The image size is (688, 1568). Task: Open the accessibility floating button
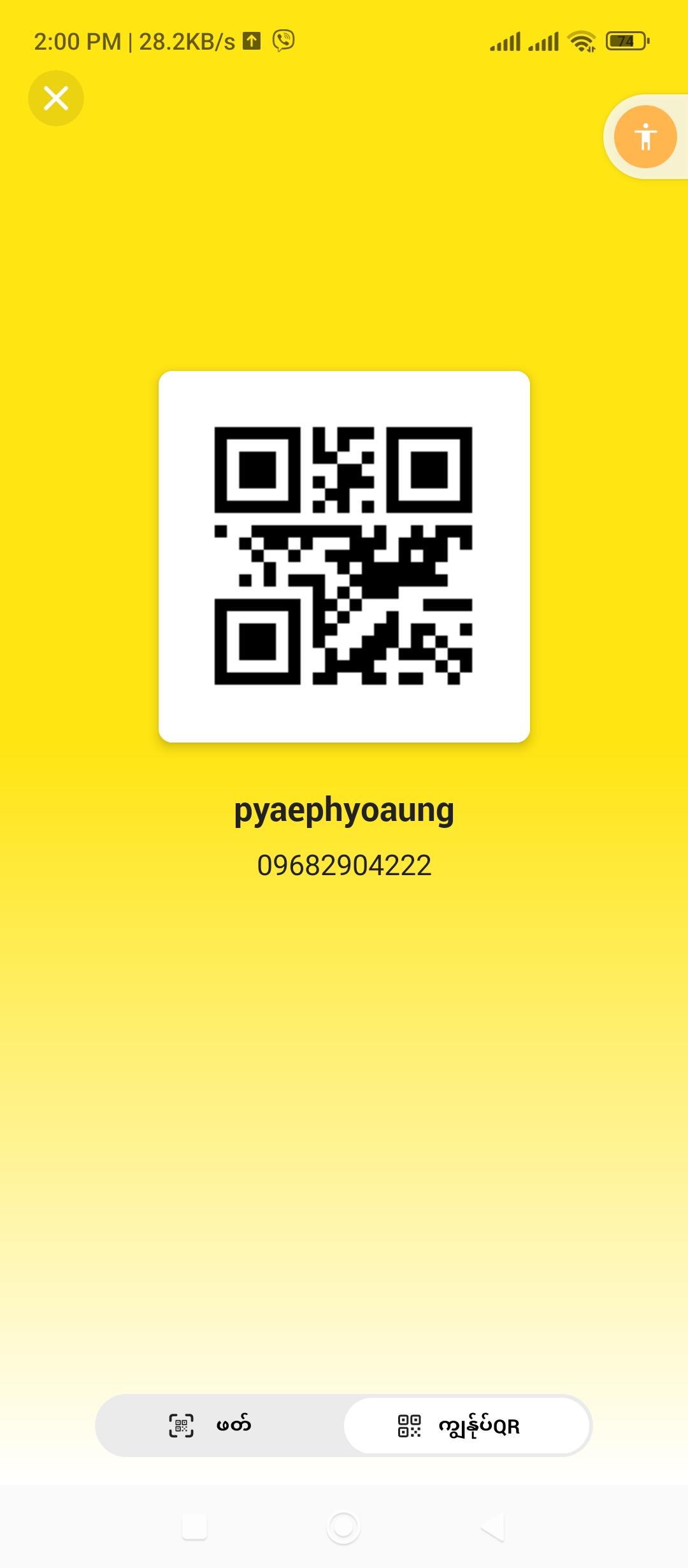click(645, 136)
